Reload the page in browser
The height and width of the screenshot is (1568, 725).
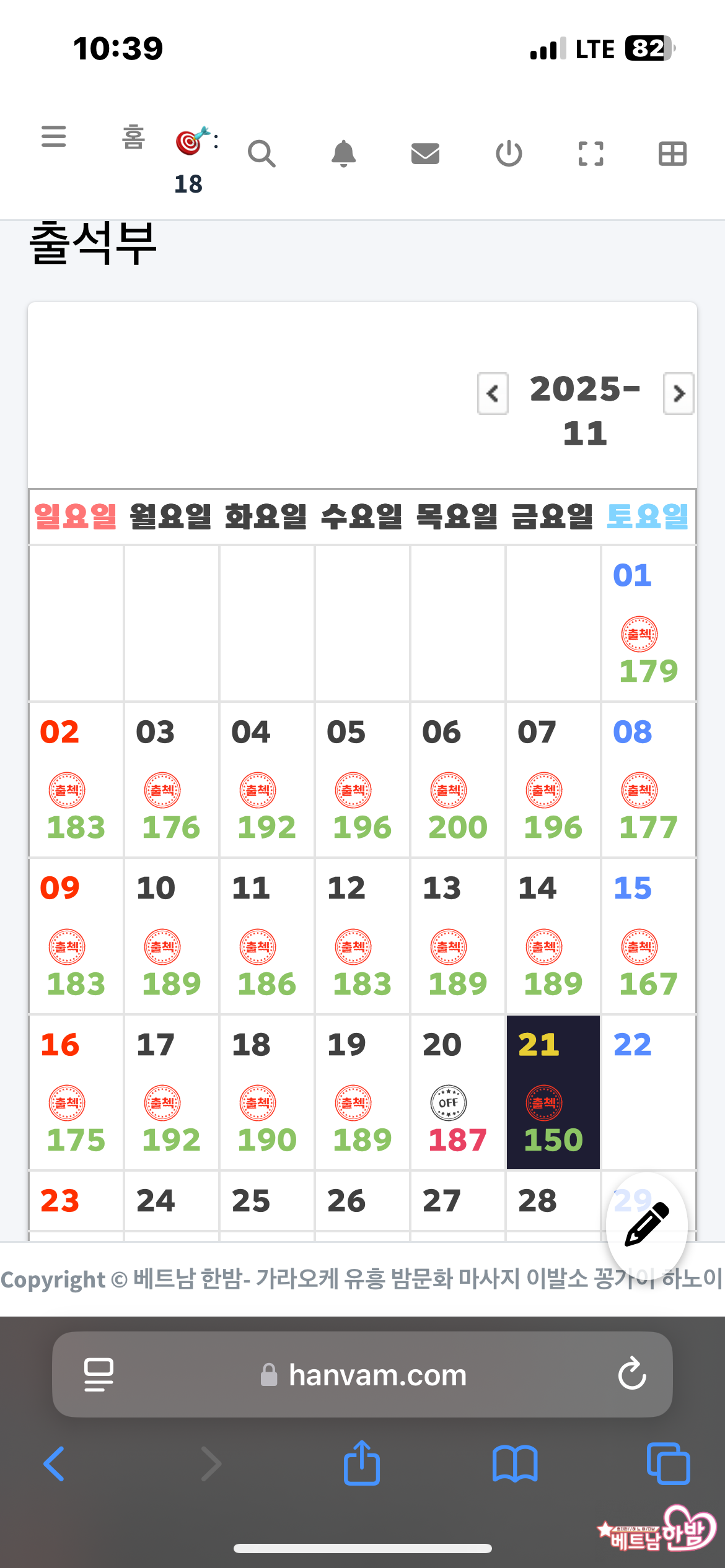pos(632,1374)
